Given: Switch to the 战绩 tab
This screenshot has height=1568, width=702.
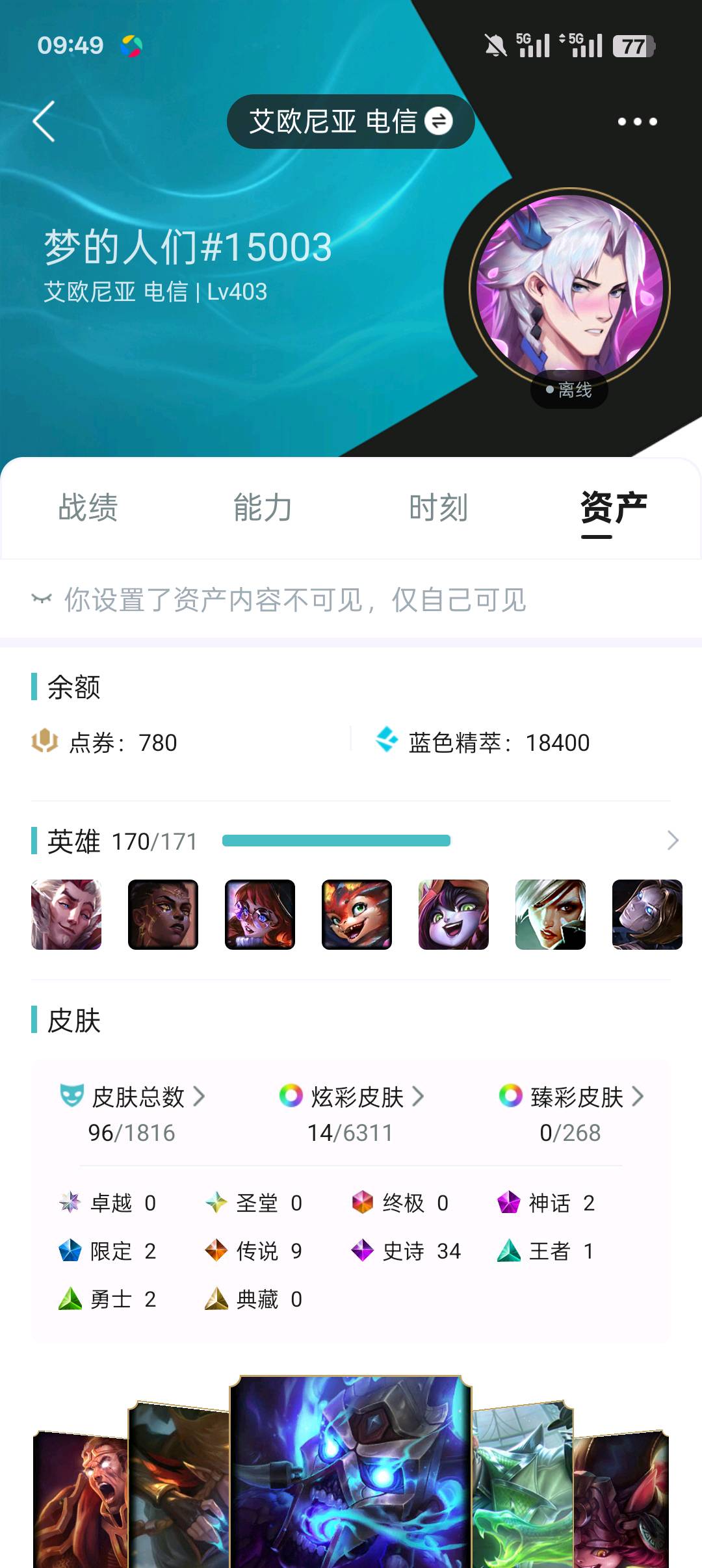Looking at the screenshot, I should (88, 508).
